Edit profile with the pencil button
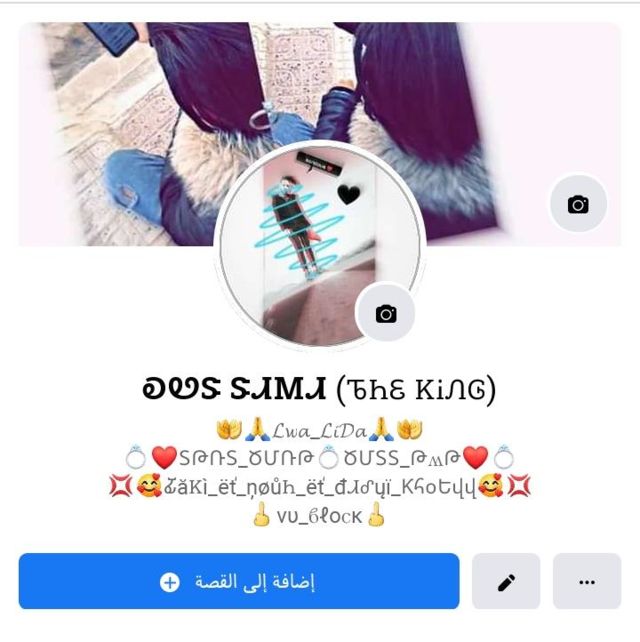 506,582
